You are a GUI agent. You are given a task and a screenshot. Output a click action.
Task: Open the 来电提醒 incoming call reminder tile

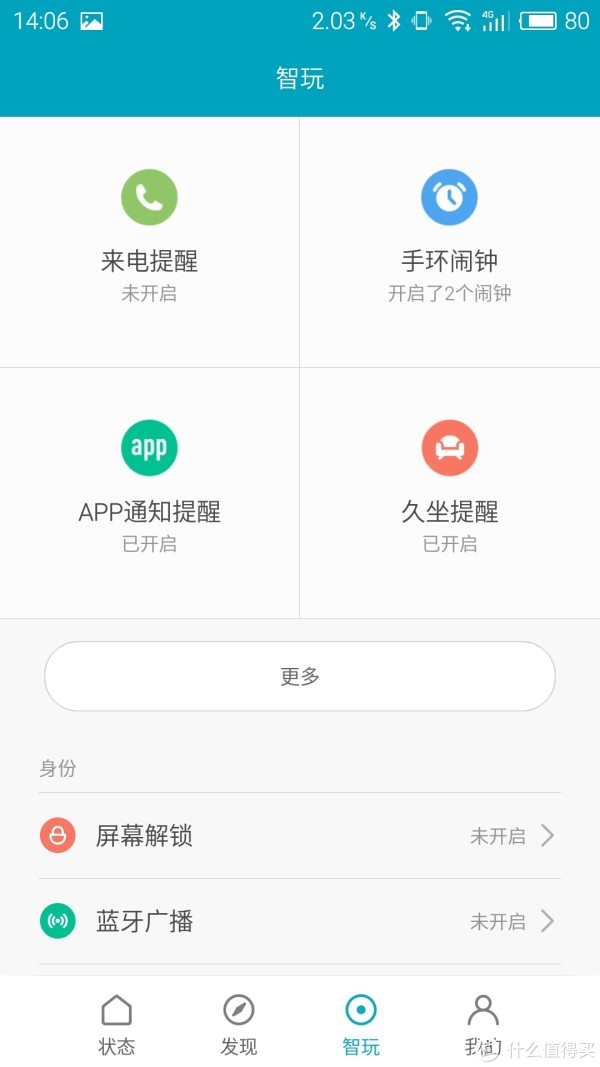click(150, 242)
